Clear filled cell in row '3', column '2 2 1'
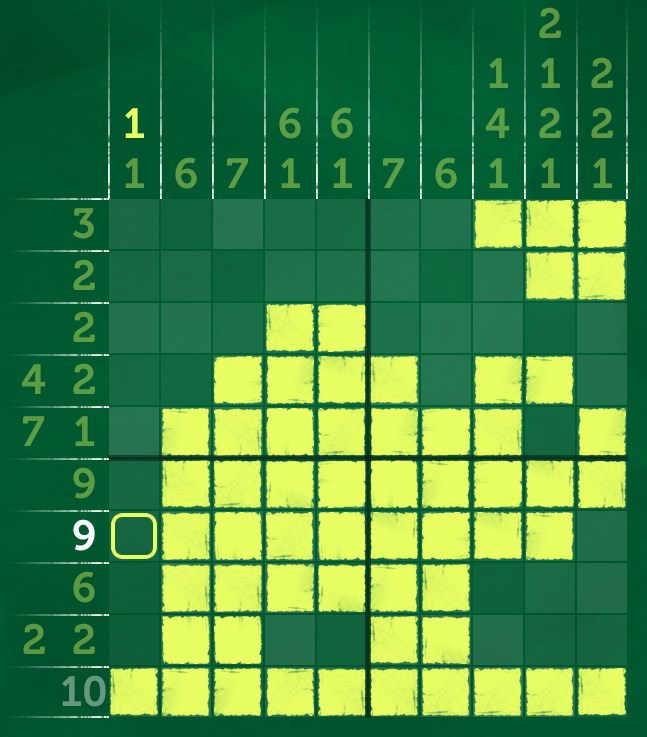Viewport: 647px width, 737px height. (x=601, y=224)
